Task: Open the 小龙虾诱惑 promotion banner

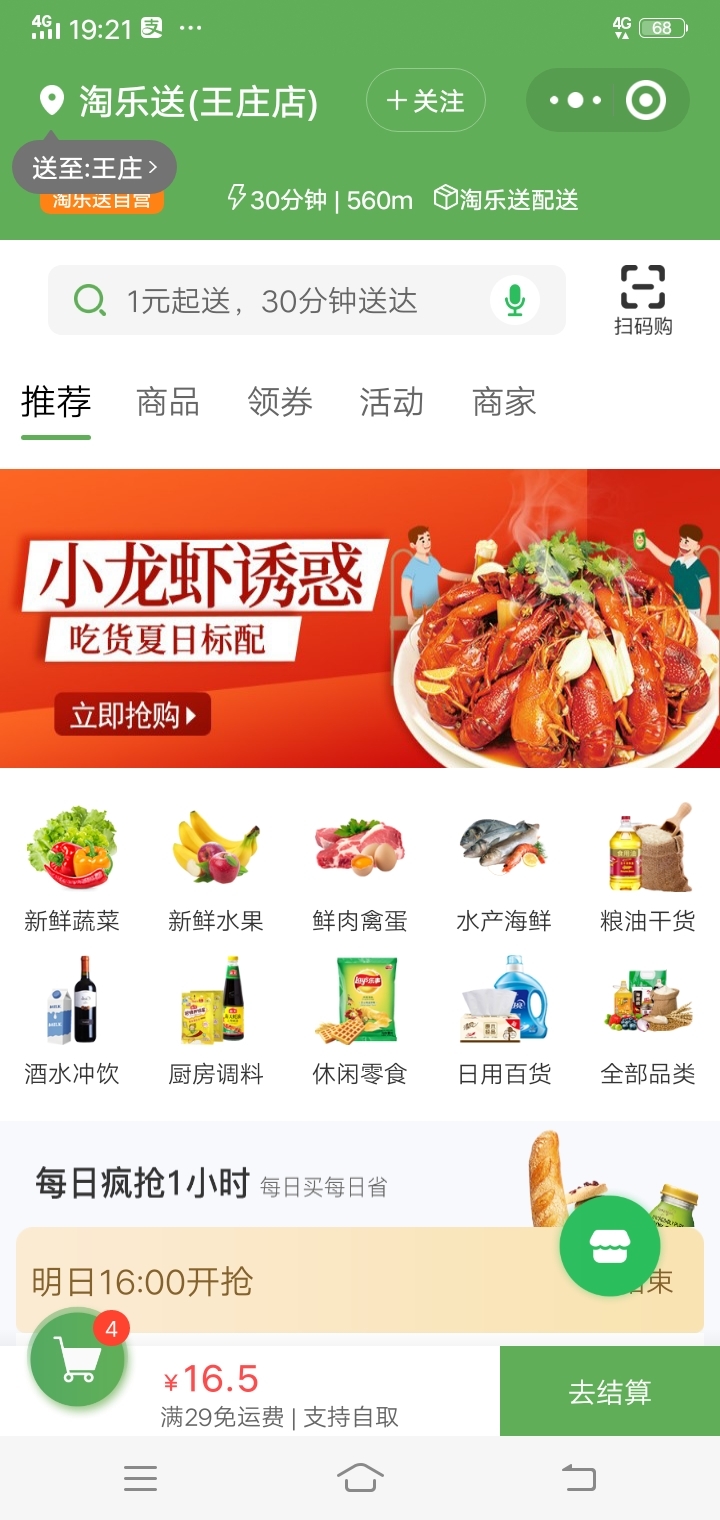Action: [x=360, y=618]
